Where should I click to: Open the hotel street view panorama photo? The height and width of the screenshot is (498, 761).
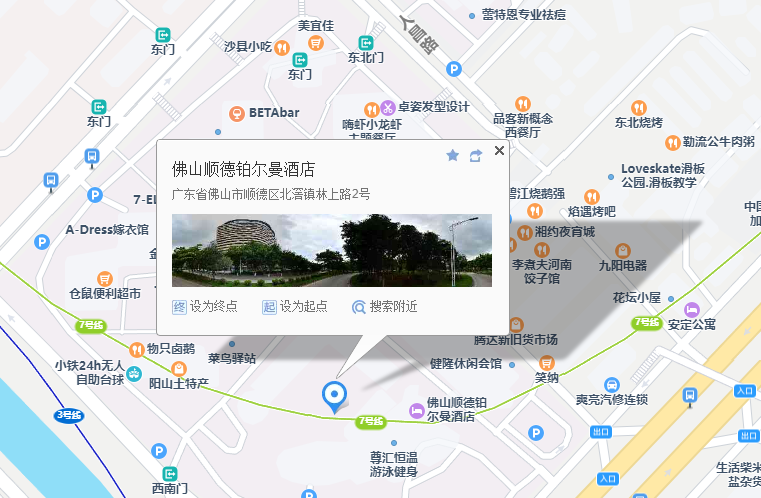tap(331, 250)
